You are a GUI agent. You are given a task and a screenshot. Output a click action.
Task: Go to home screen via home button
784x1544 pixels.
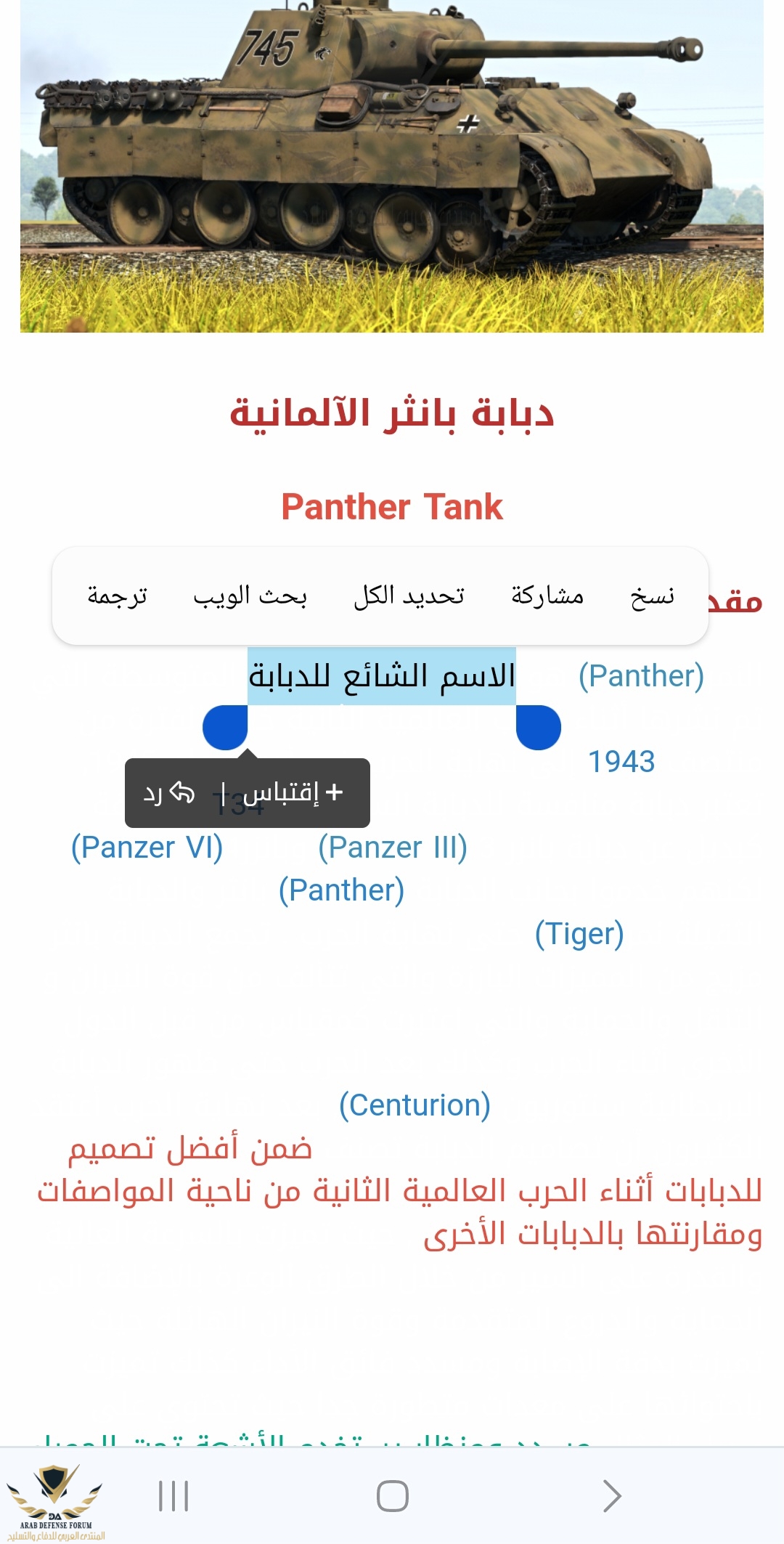point(392,1496)
